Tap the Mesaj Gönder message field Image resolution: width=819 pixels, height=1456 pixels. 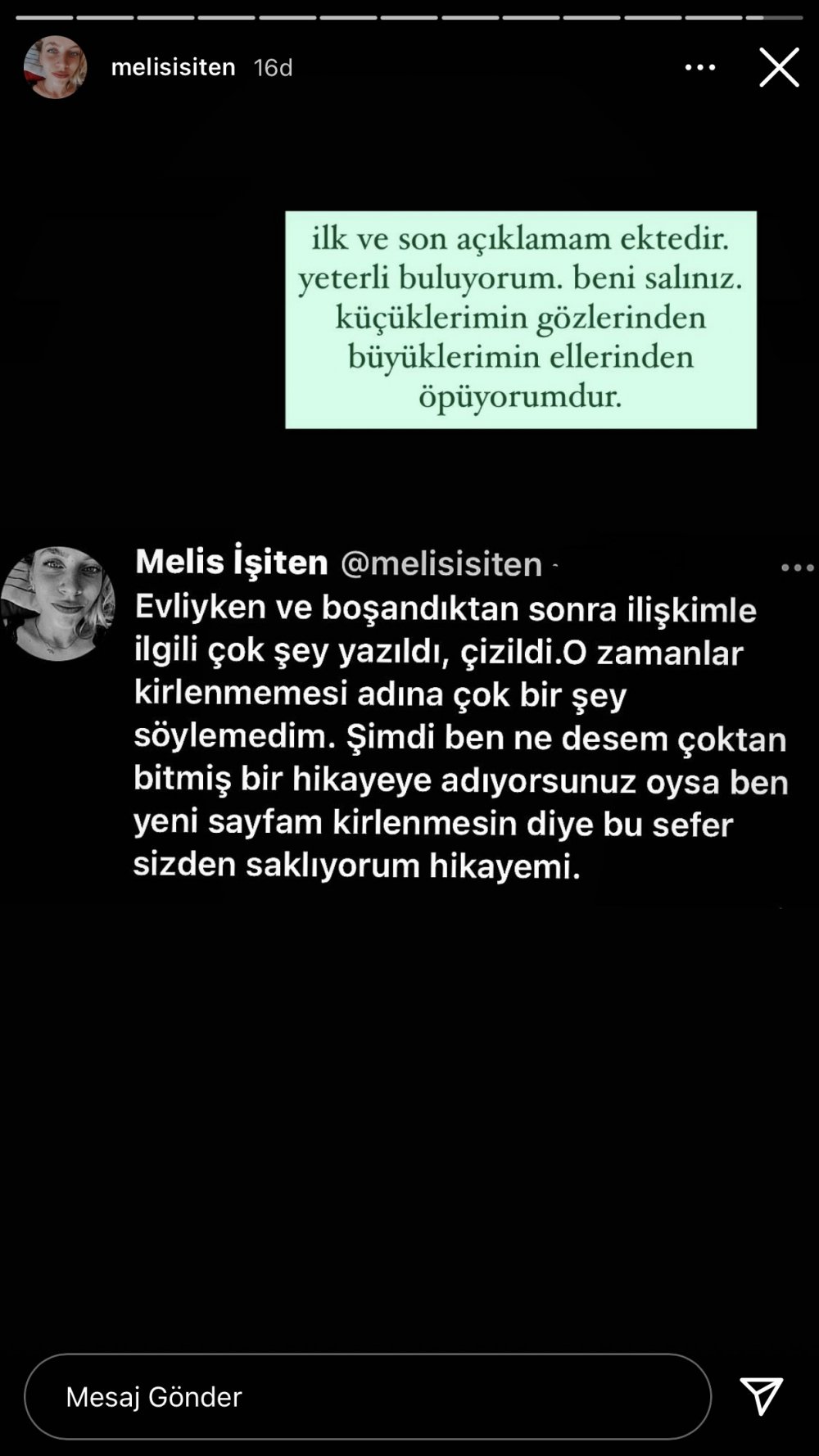(367, 1396)
